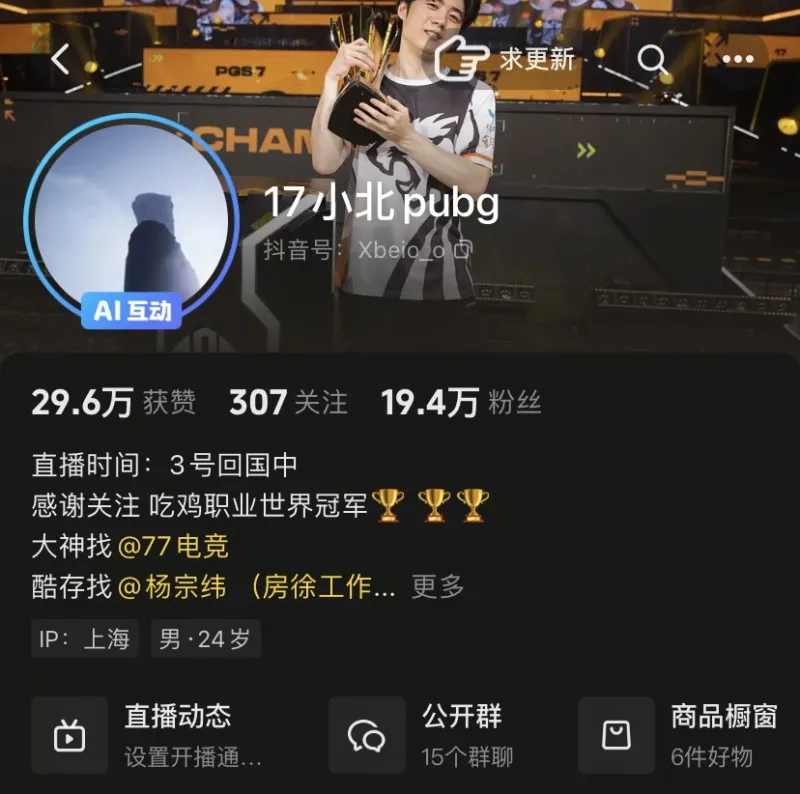The width and height of the screenshot is (800, 794).
Task: View the 29.6万 获赞 likes count
Action: [x=113, y=403]
